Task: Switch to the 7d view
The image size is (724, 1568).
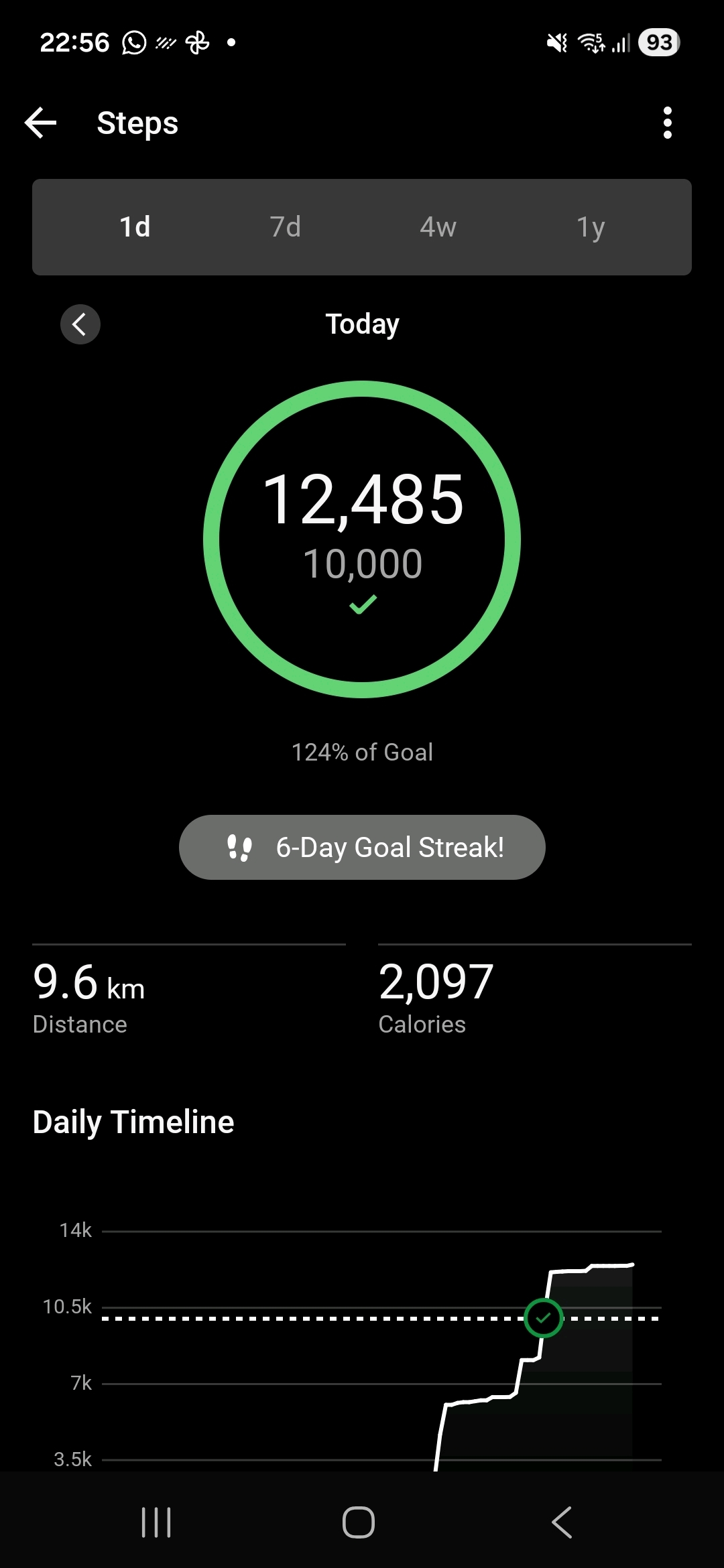Action: (286, 227)
